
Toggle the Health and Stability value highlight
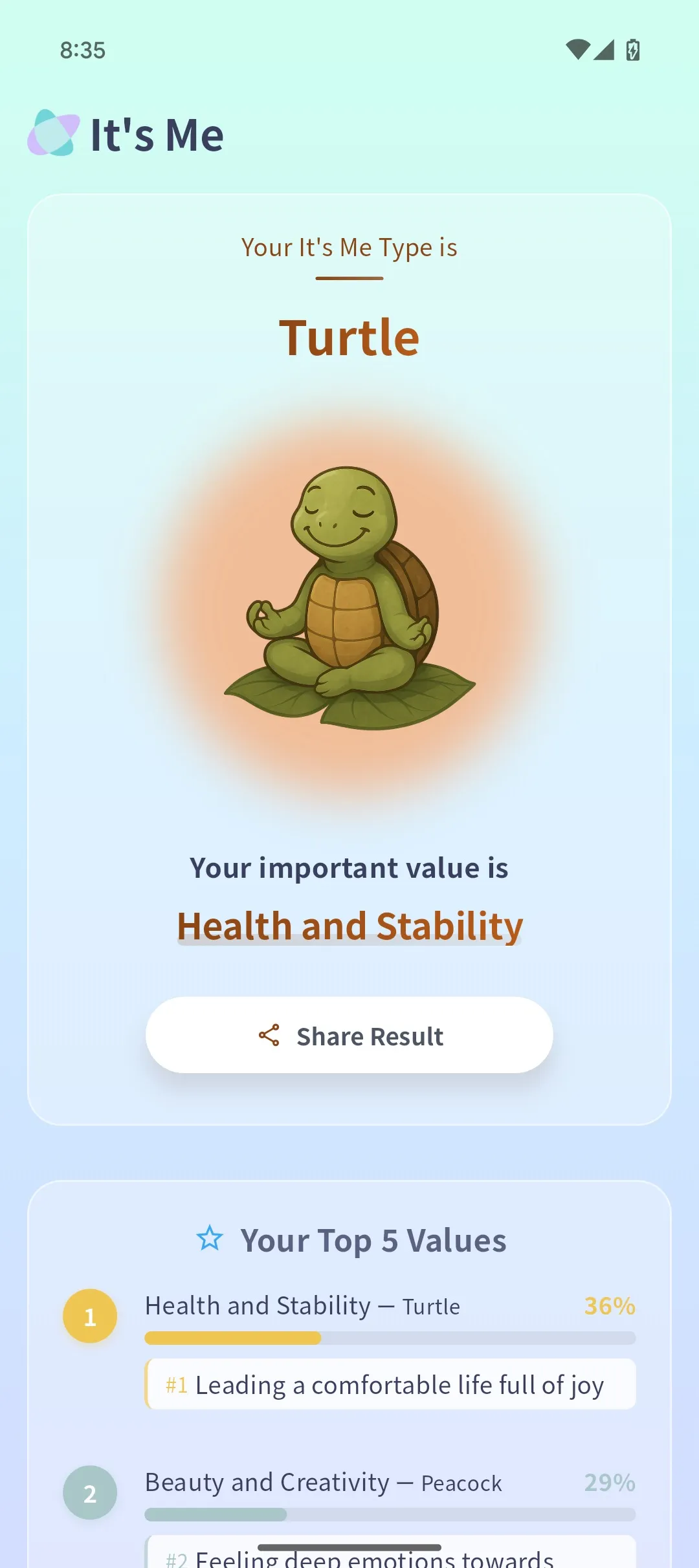pos(350,925)
